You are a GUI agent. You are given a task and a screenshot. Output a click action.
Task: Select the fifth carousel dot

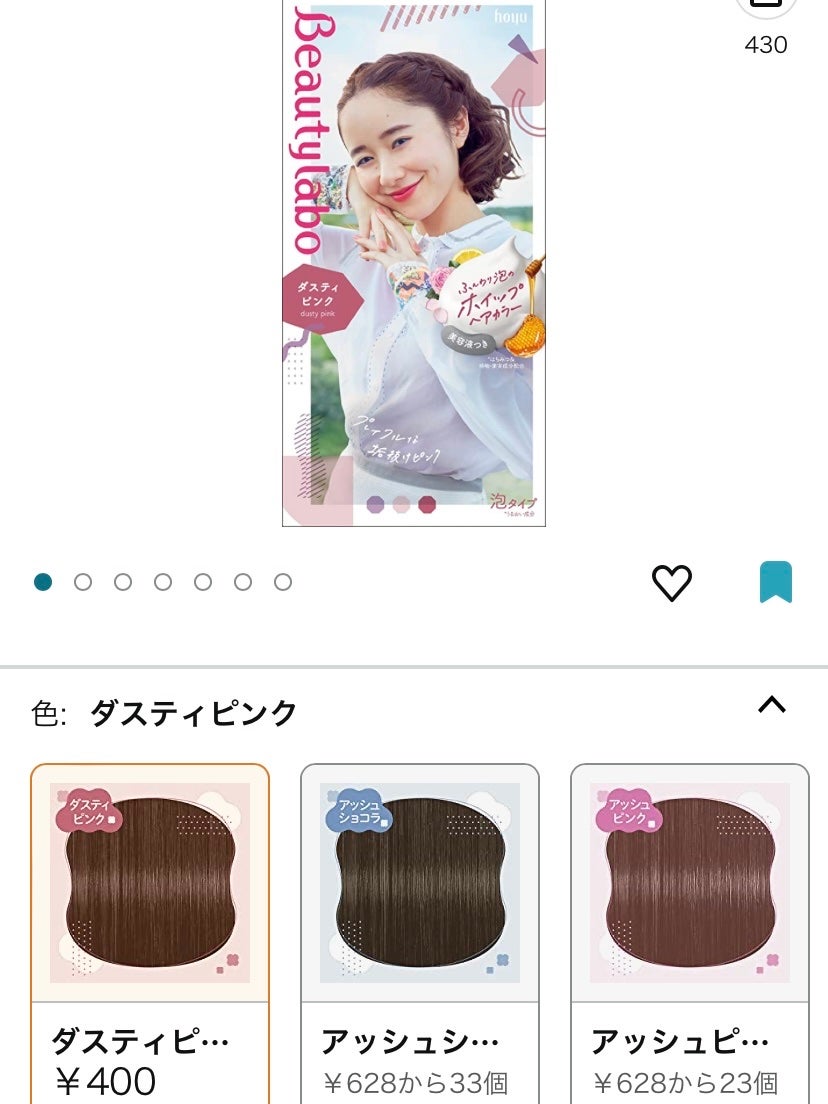point(204,580)
